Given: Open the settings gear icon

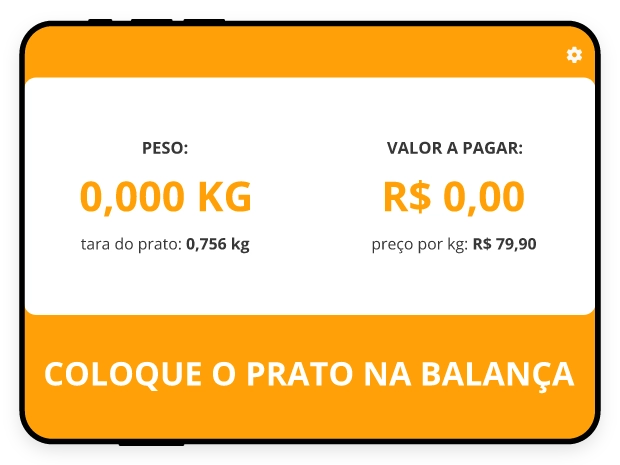Looking at the screenshot, I should tap(574, 55).
